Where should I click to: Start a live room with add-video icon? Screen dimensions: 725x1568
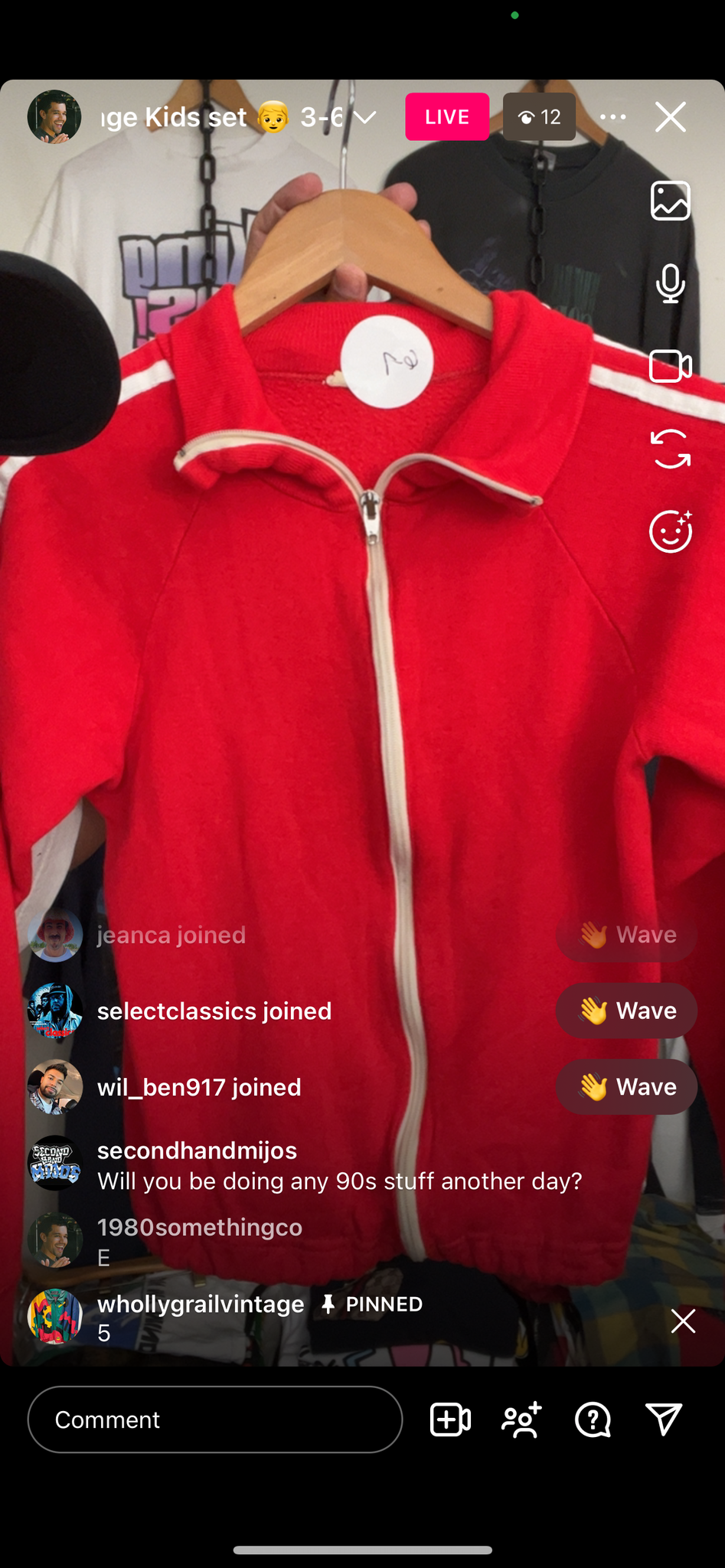pyautogui.click(x=450, y=1419)
